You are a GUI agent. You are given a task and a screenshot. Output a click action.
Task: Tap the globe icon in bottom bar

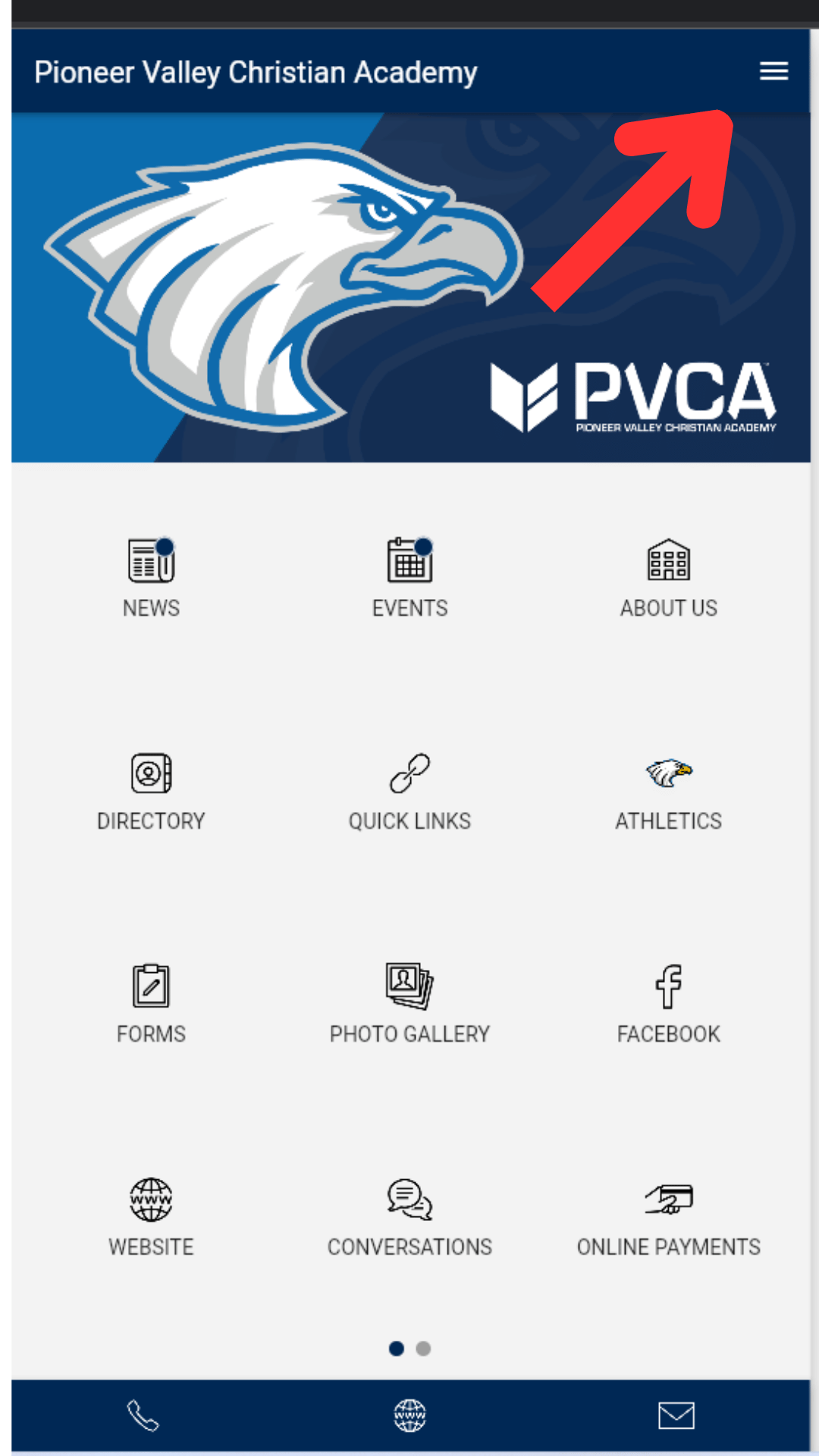pos(409,1415)
